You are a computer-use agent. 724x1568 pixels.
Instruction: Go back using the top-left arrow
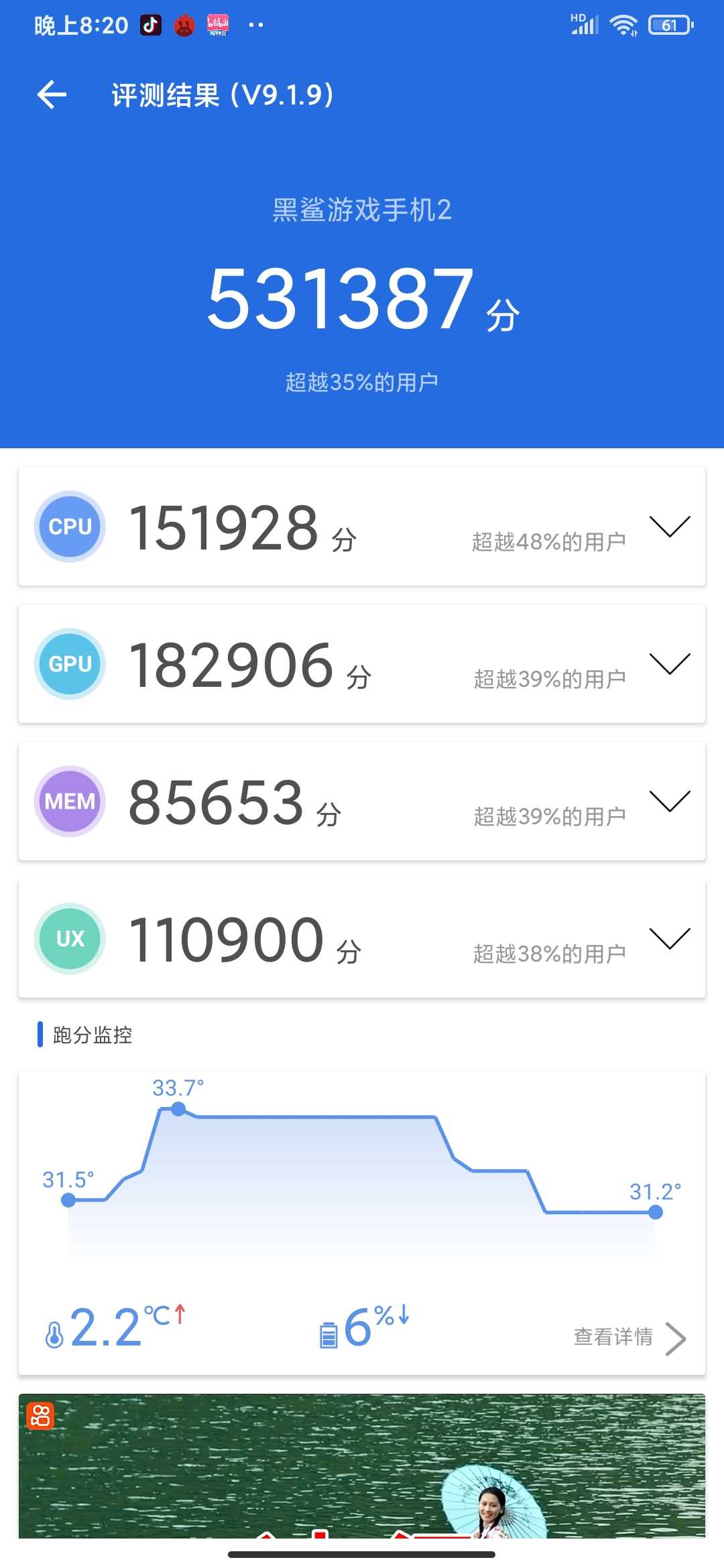tap(52, 94)
